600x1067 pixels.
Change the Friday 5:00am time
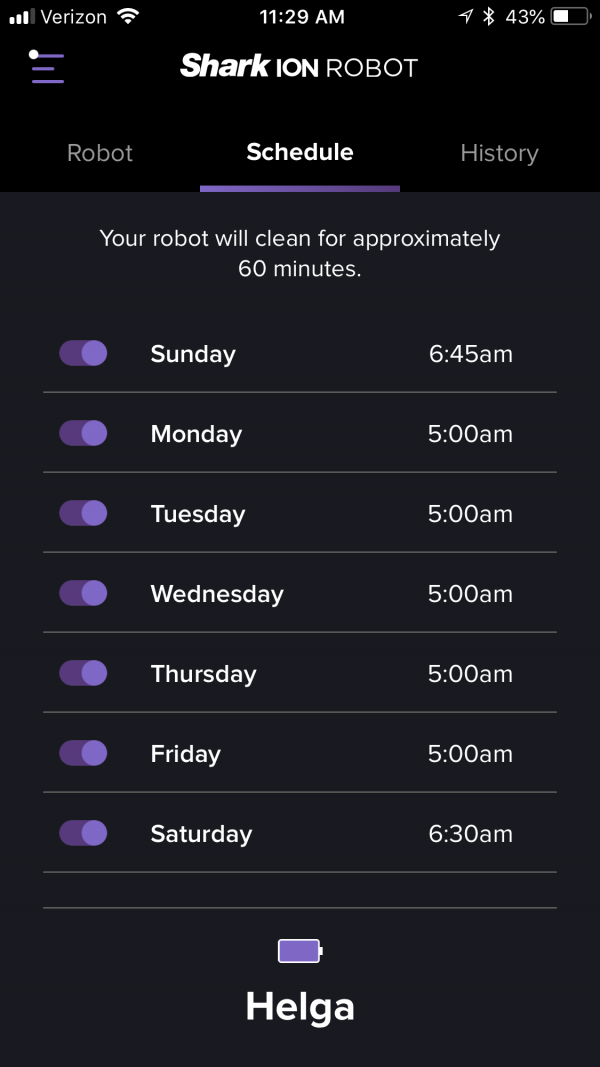tap(470, 753)
